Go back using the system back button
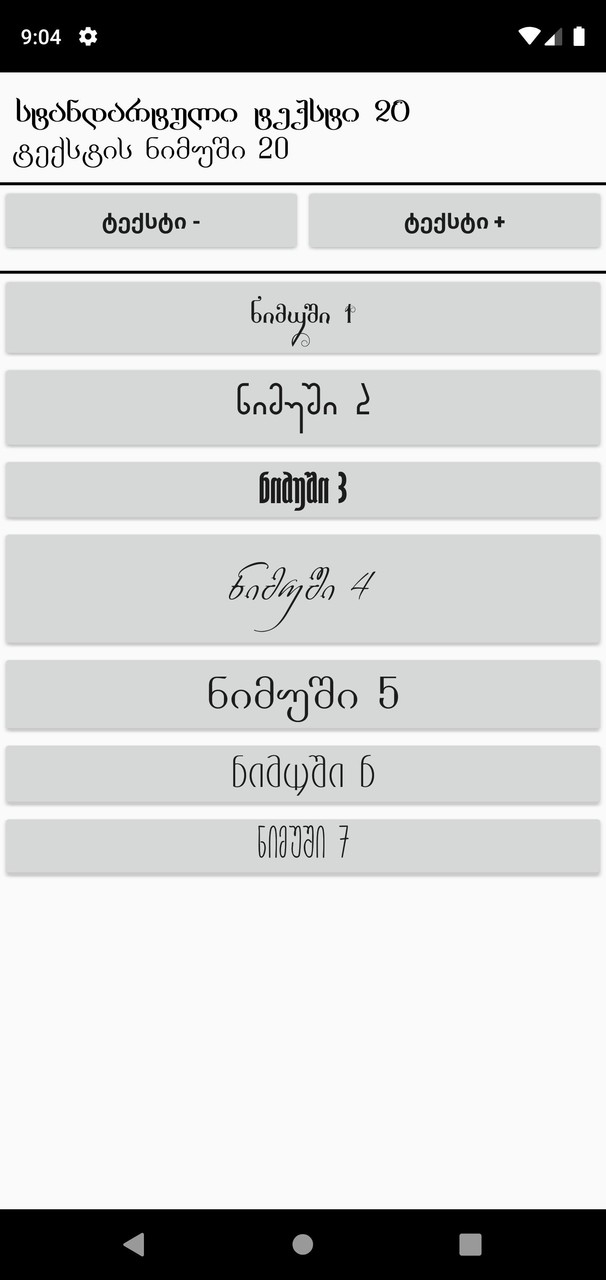Screen dimensions: 606x1280 click(133, 1244)
